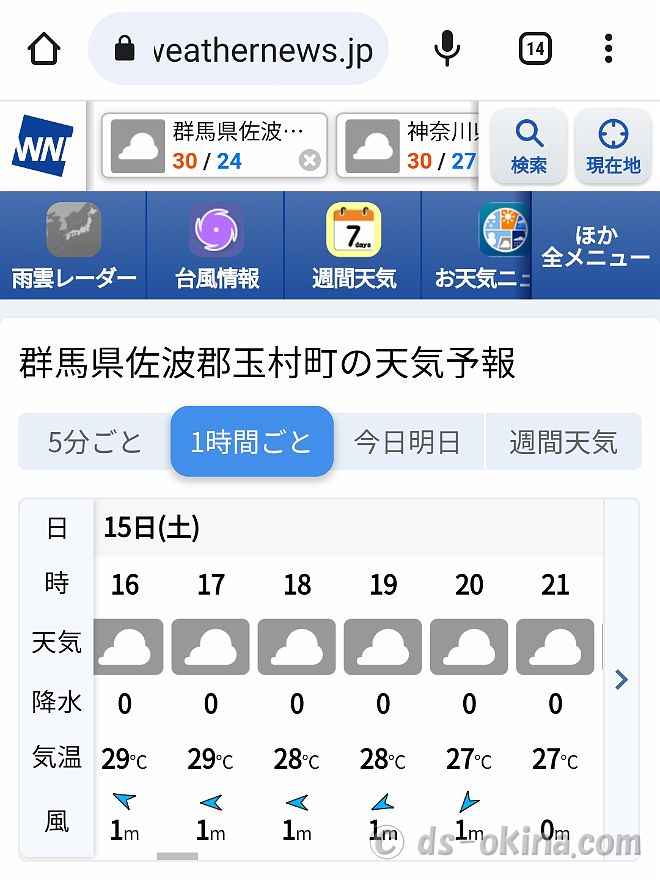Go to the browser home page

(44, 49)
